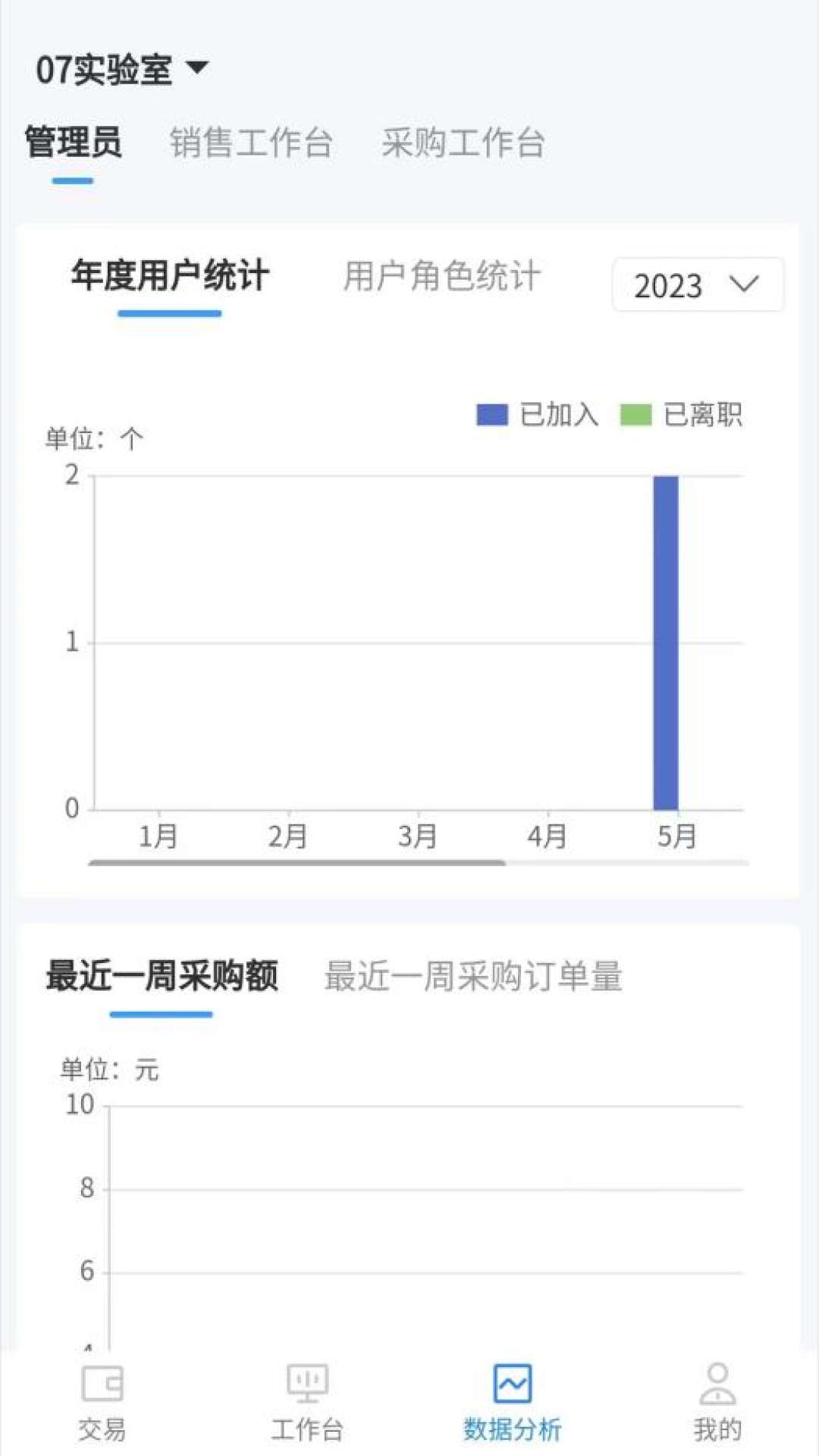Open the 工作台 bottom tab
Screen dimensions: 819x1456
[x=307, y=1402]
